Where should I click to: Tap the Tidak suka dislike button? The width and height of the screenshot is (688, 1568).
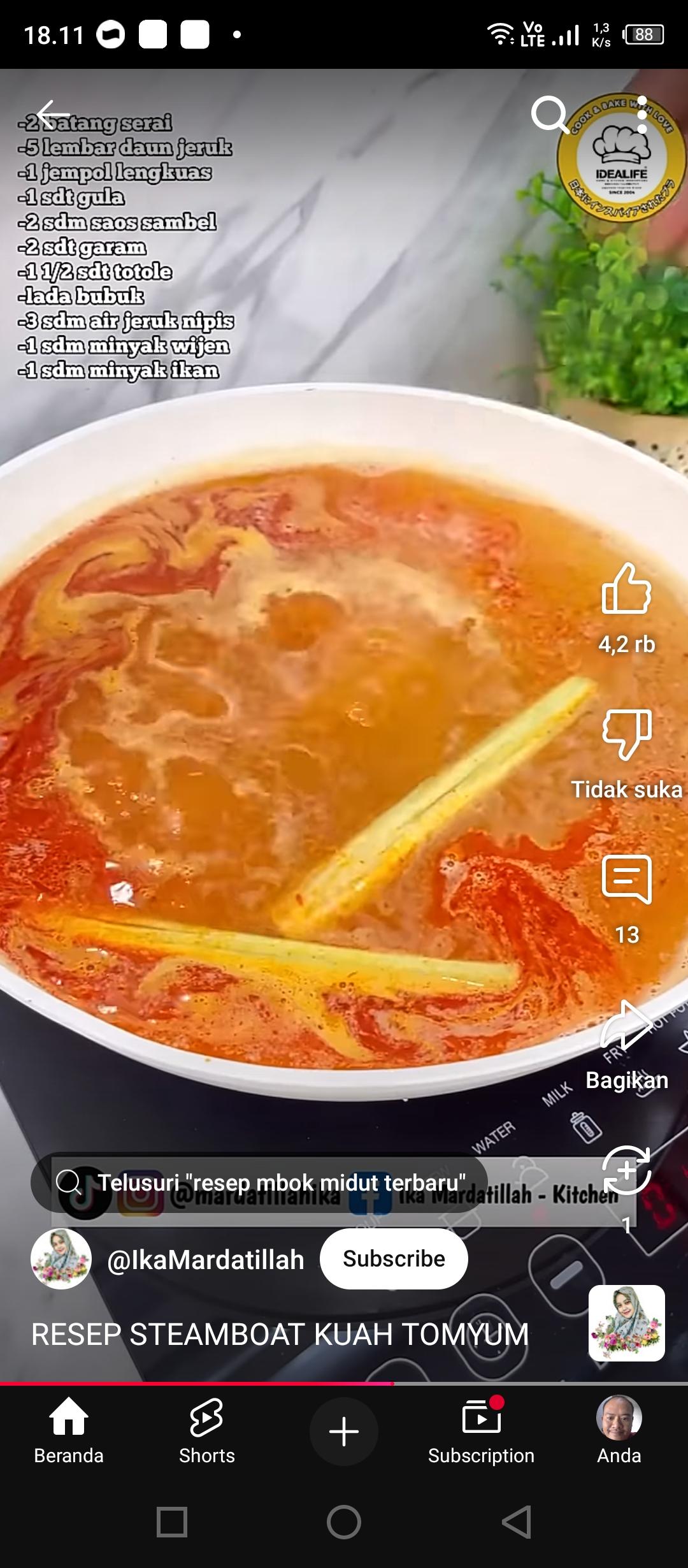pyautogui.click(x=626, y=734)
